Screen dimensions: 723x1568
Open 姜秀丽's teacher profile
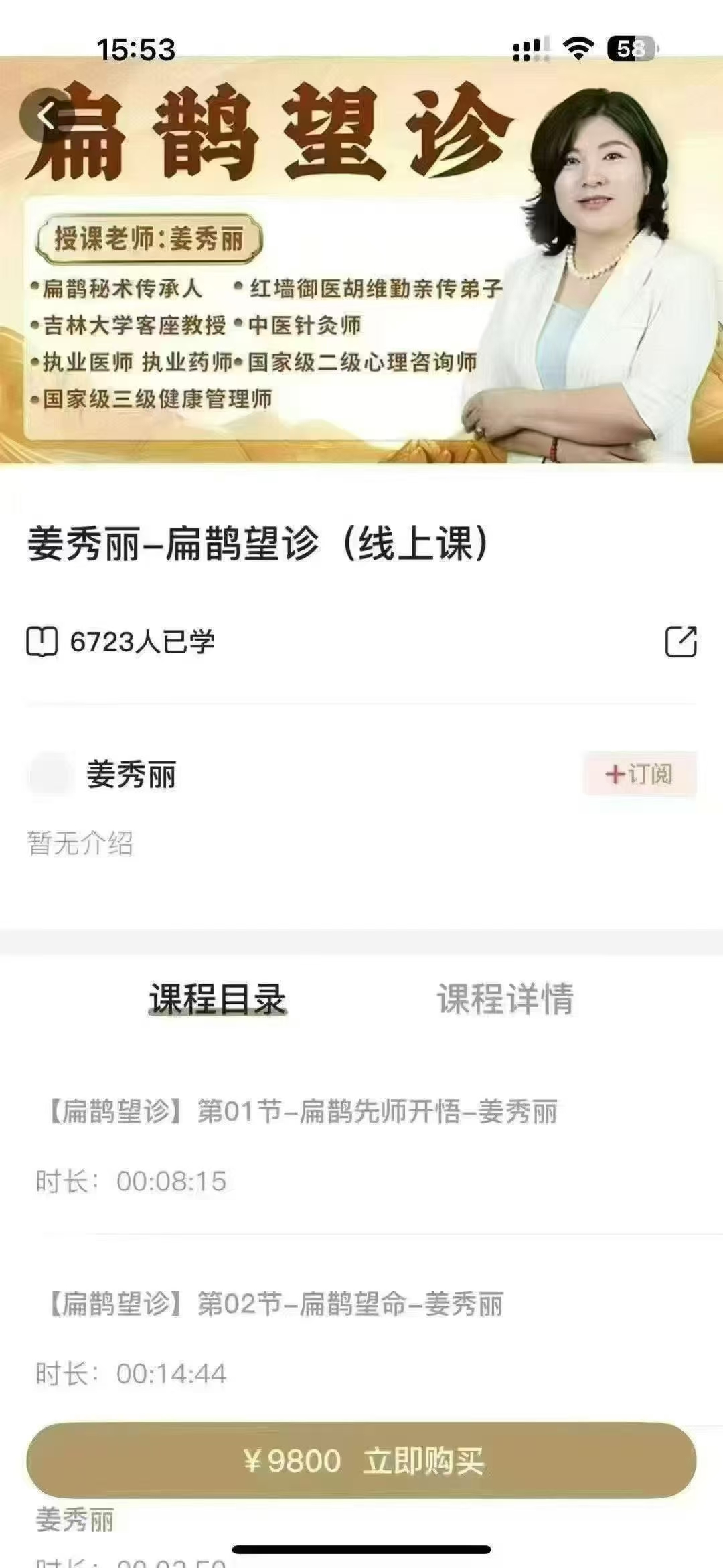tap(131, 775)
